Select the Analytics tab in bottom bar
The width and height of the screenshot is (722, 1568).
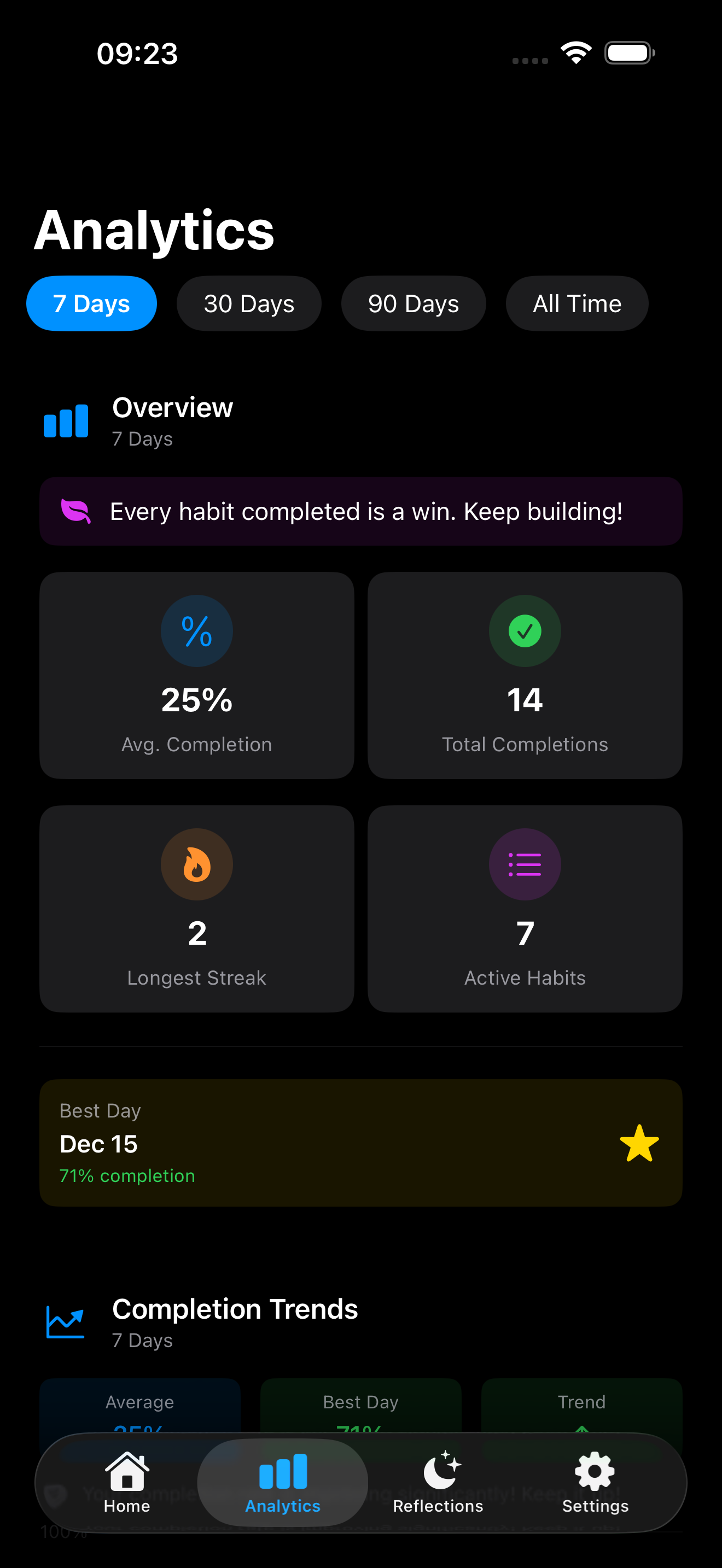[282, 1483]
